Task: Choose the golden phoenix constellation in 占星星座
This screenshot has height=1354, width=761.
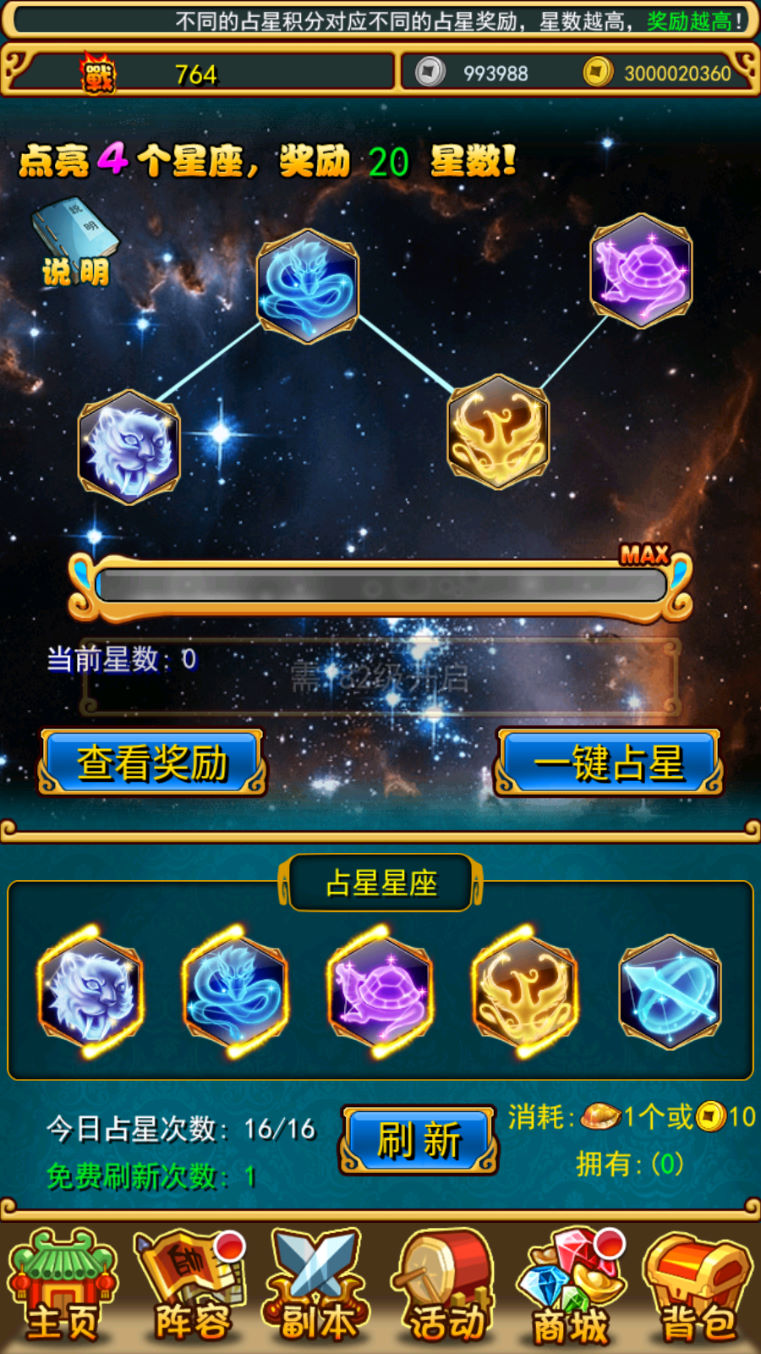Action: 525,991
